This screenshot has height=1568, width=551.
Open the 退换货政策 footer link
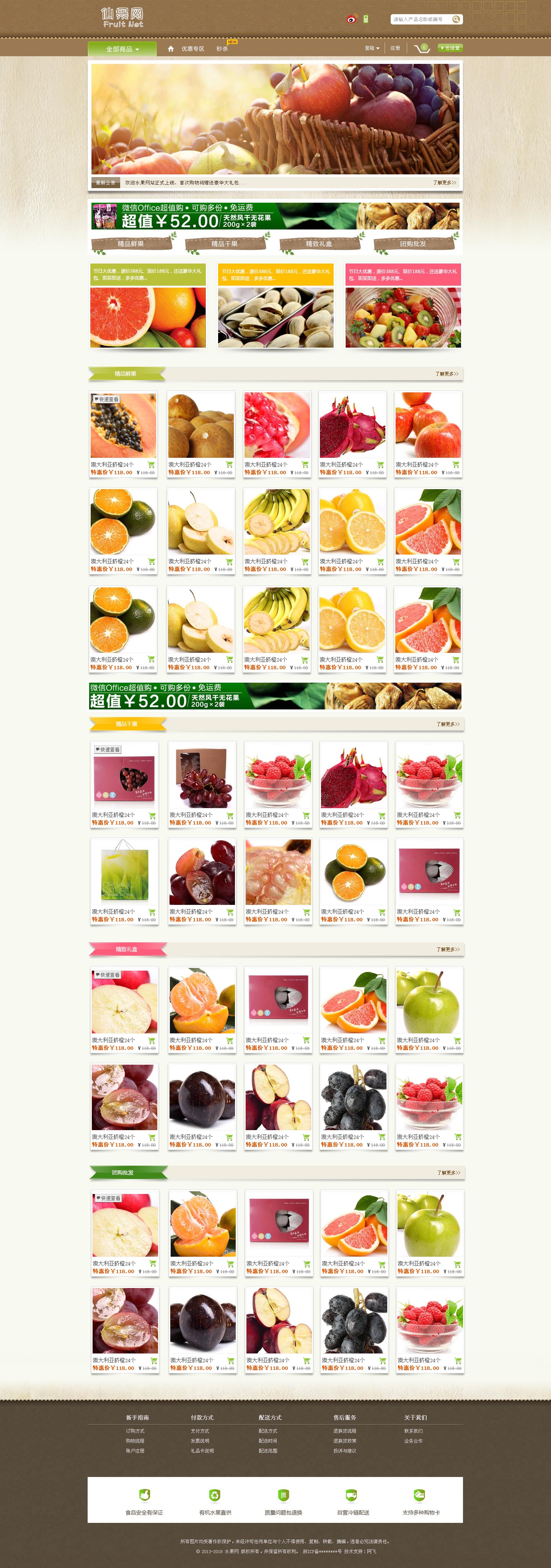pos(345,1441)
